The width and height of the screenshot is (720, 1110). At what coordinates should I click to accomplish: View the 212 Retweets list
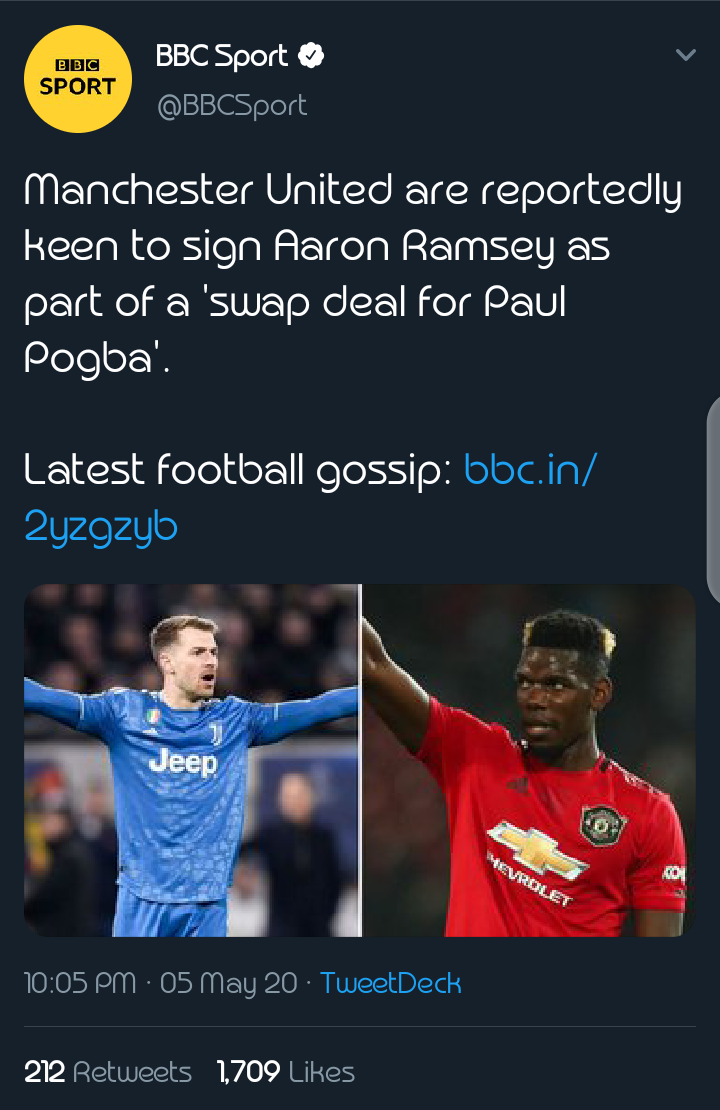pyautogui.click(x=108, y=1072)
